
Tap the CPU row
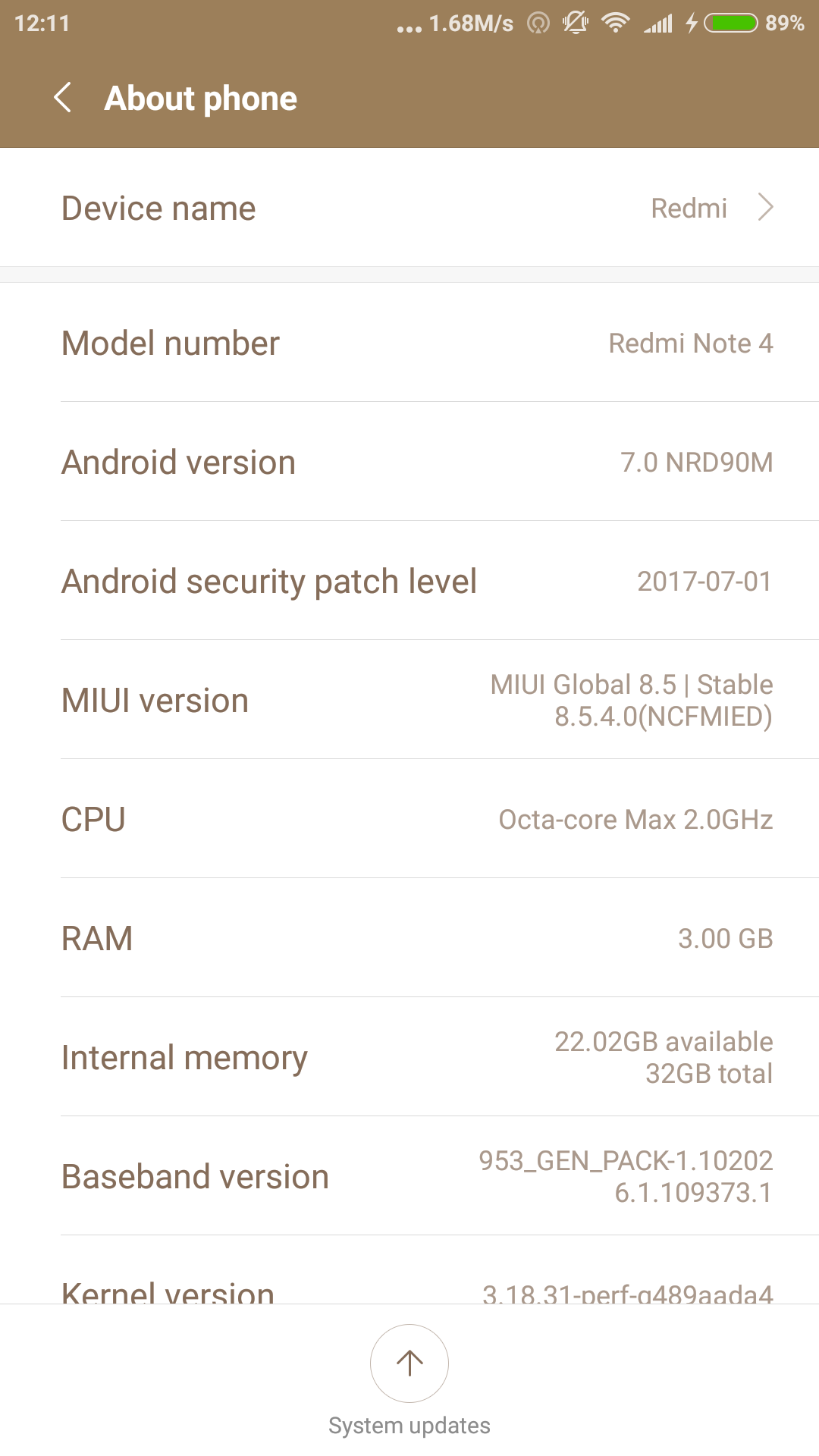409,819
